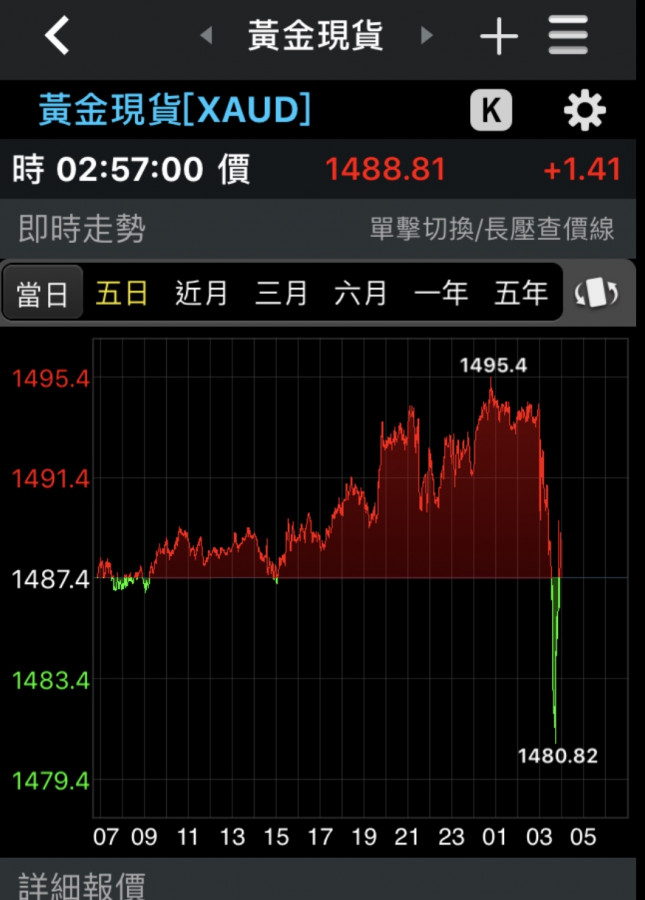Switch to the next instrument with right arrow
The width and height of the screenshot is (645, 900).
[427, 36]
